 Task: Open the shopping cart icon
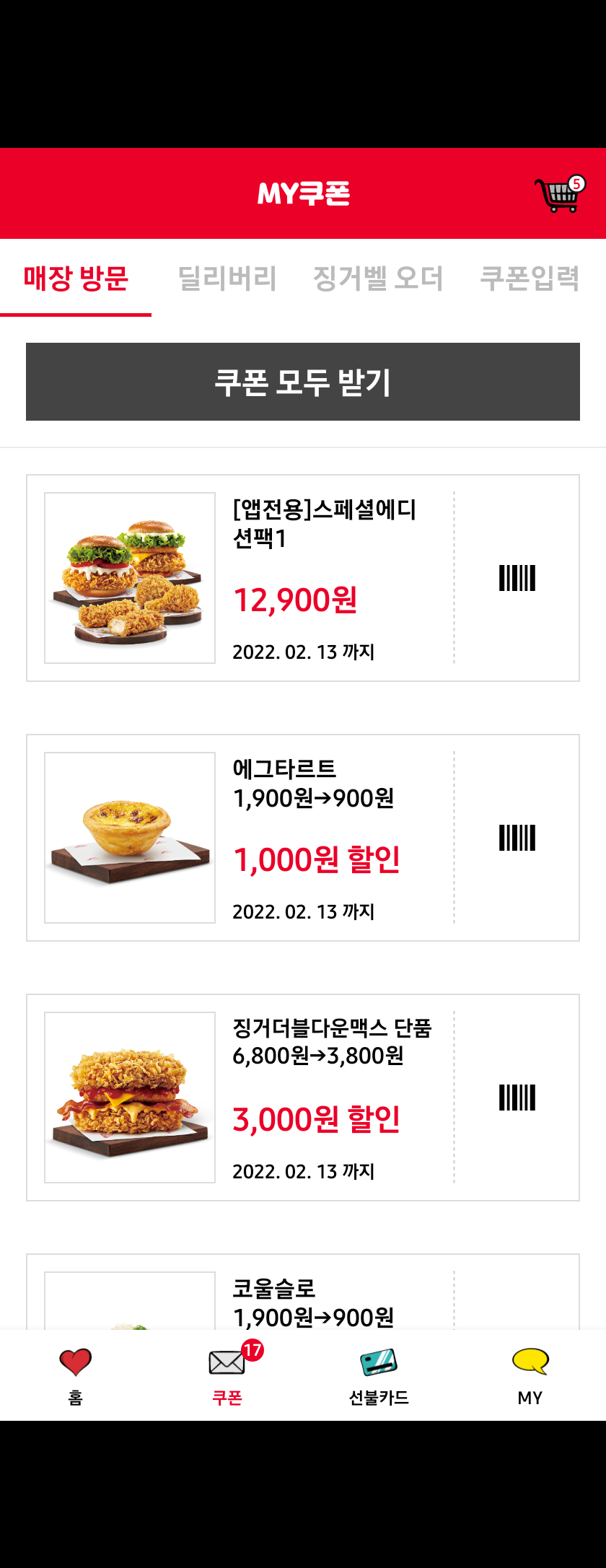(x=558, y=194)
